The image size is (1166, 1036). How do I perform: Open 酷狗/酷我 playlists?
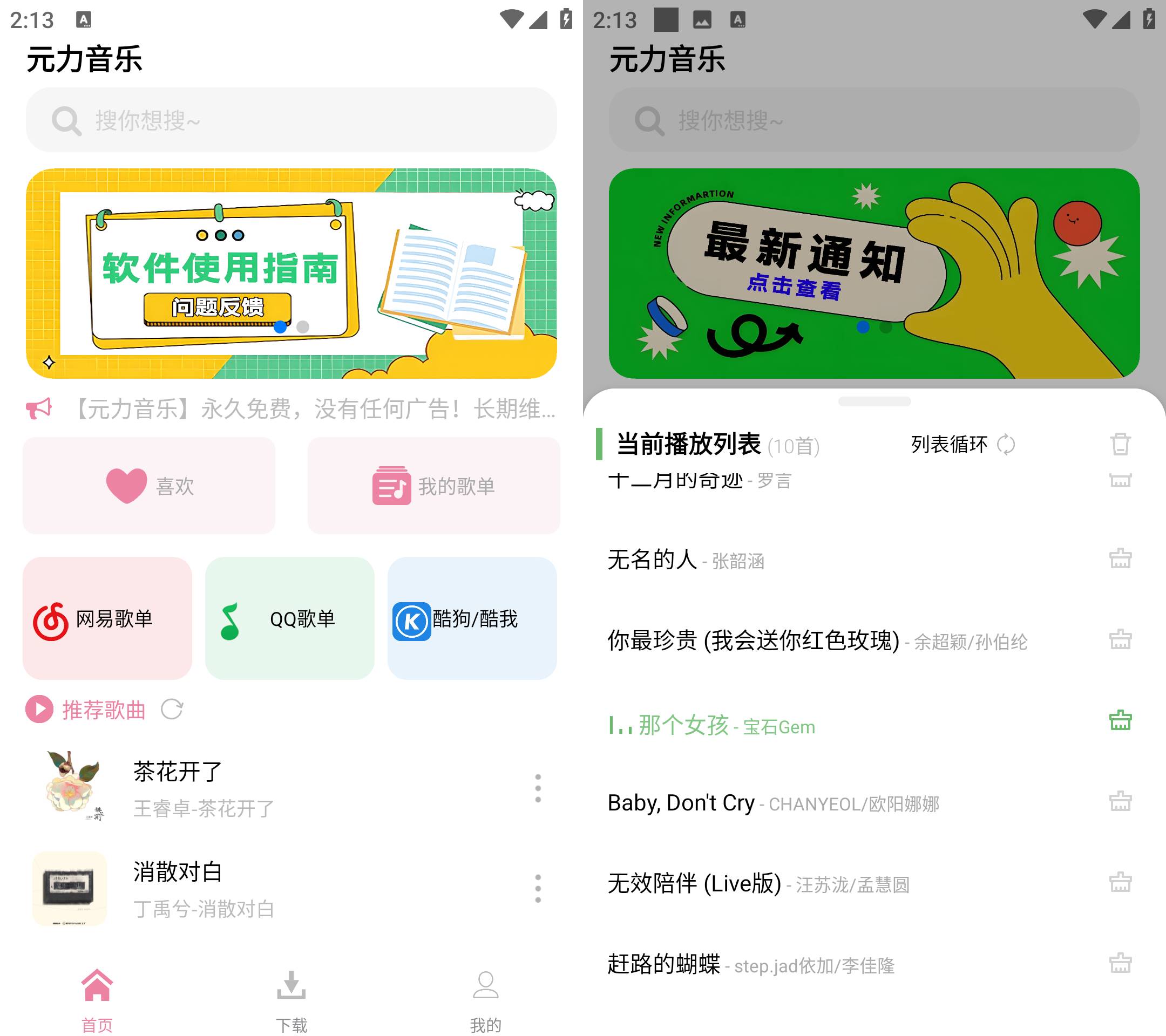click(x=472, y=619)
